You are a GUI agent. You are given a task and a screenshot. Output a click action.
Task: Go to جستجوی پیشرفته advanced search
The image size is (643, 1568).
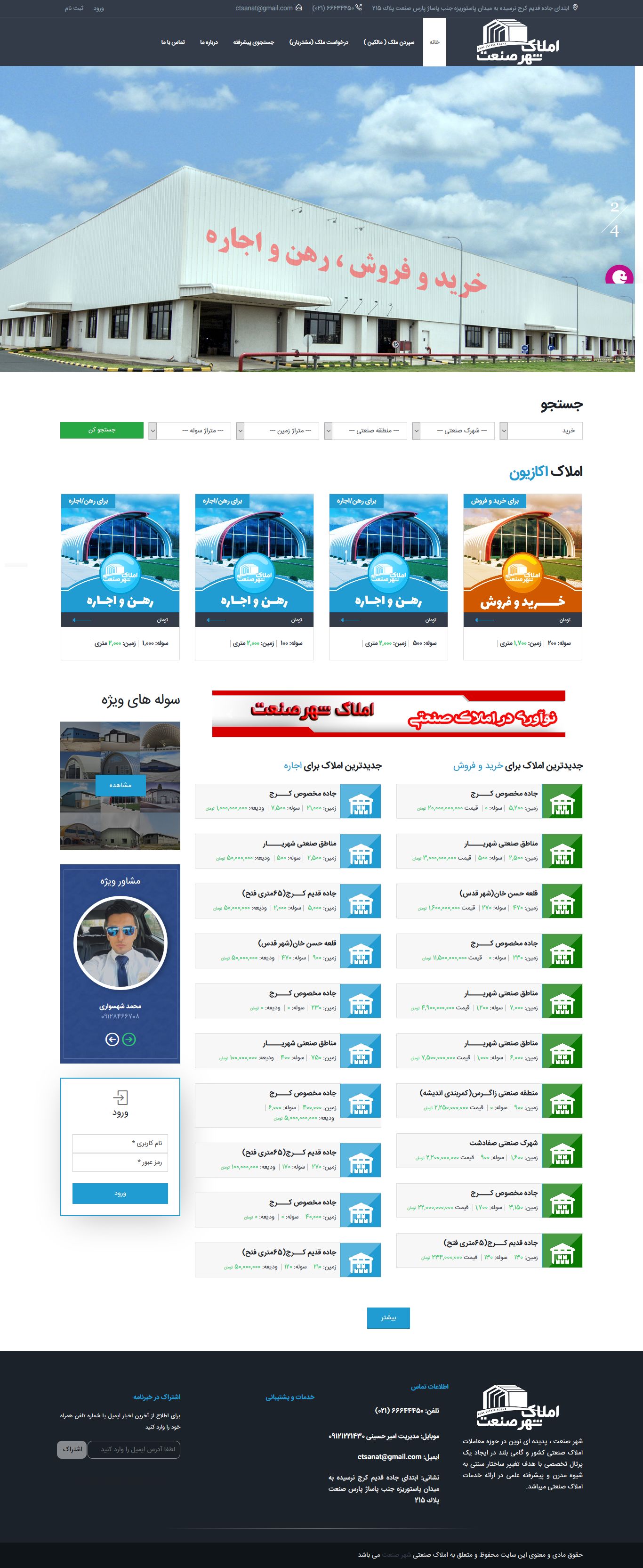click(x=253, y=42)
